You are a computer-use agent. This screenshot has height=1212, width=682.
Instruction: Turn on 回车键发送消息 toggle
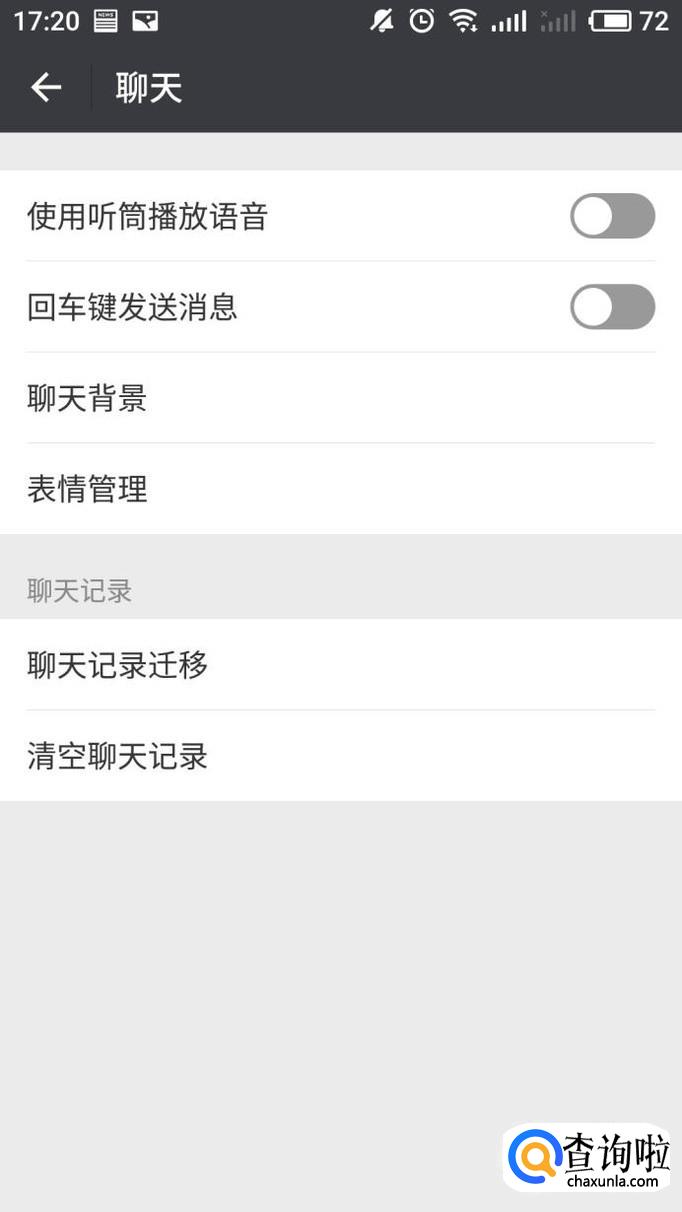pos(612,307)
